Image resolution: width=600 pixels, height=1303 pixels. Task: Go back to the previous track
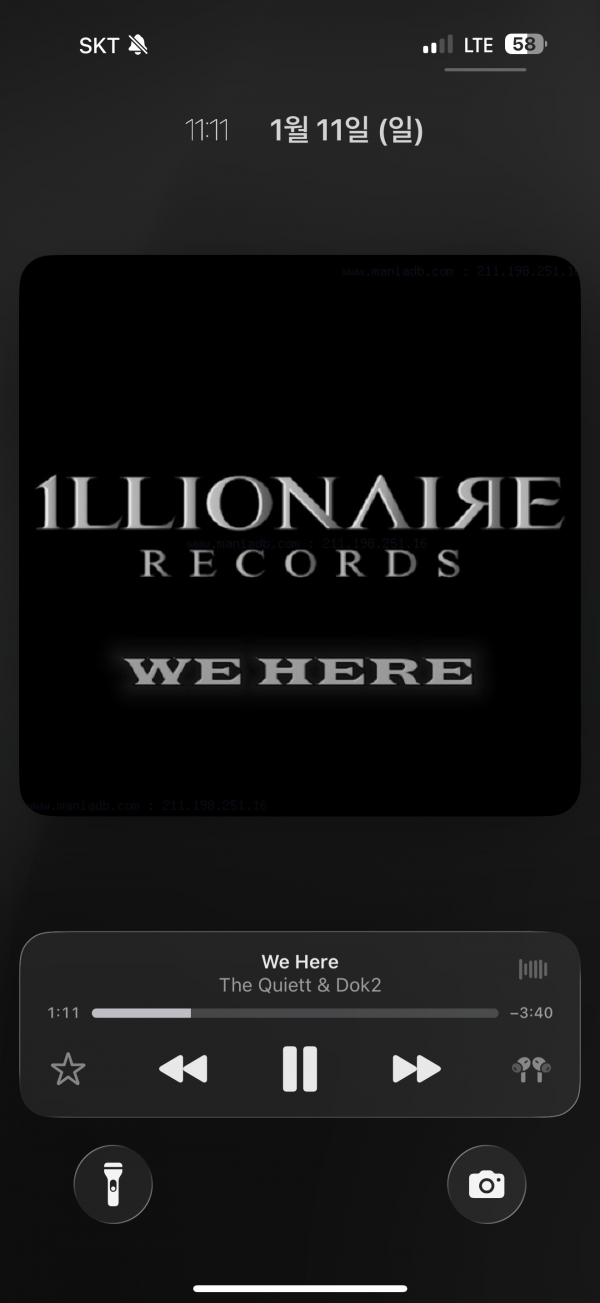click(x=183, y=1069)
